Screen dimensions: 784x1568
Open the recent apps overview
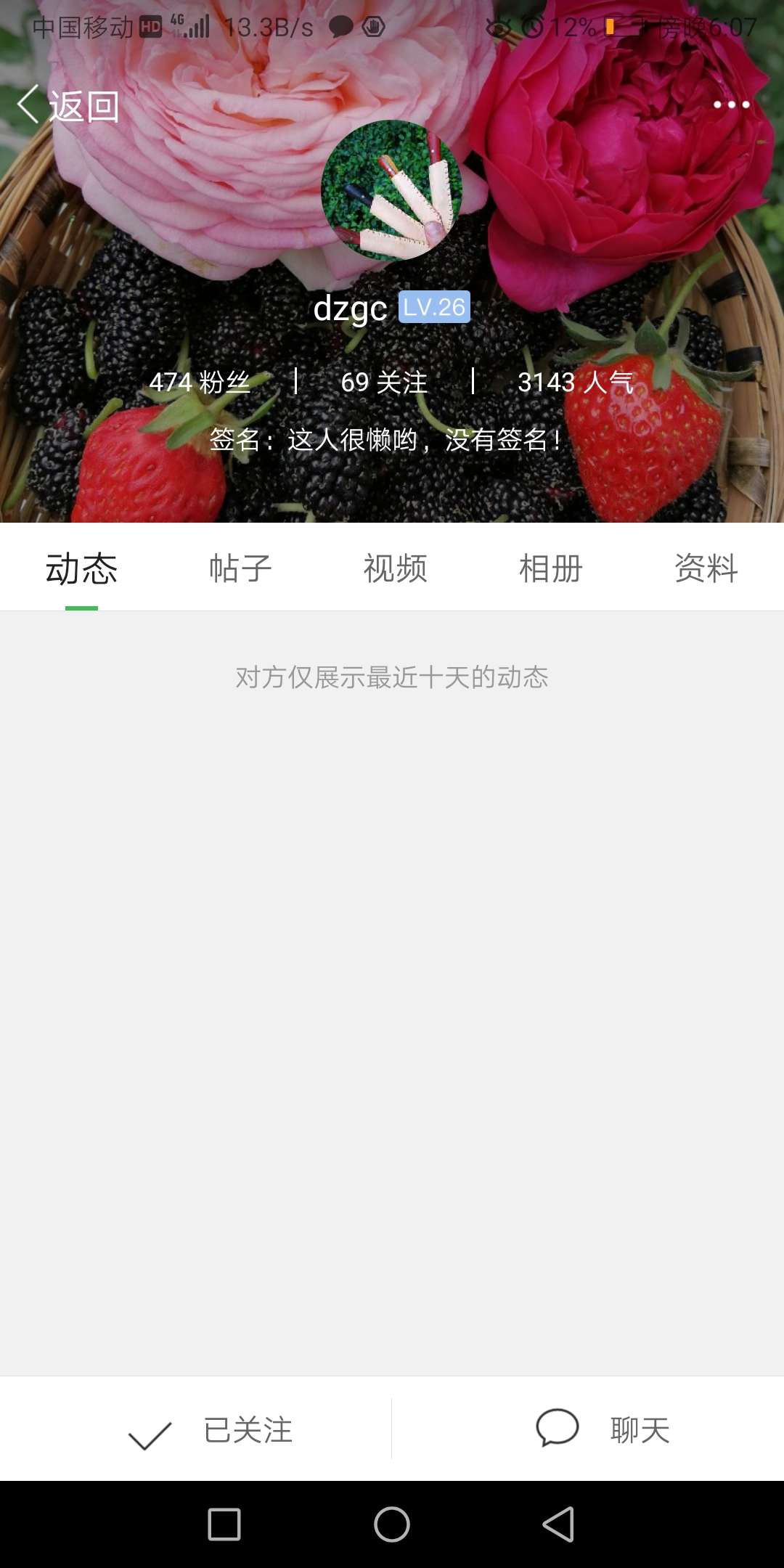pyautogui.click(x=224, y=1524)
